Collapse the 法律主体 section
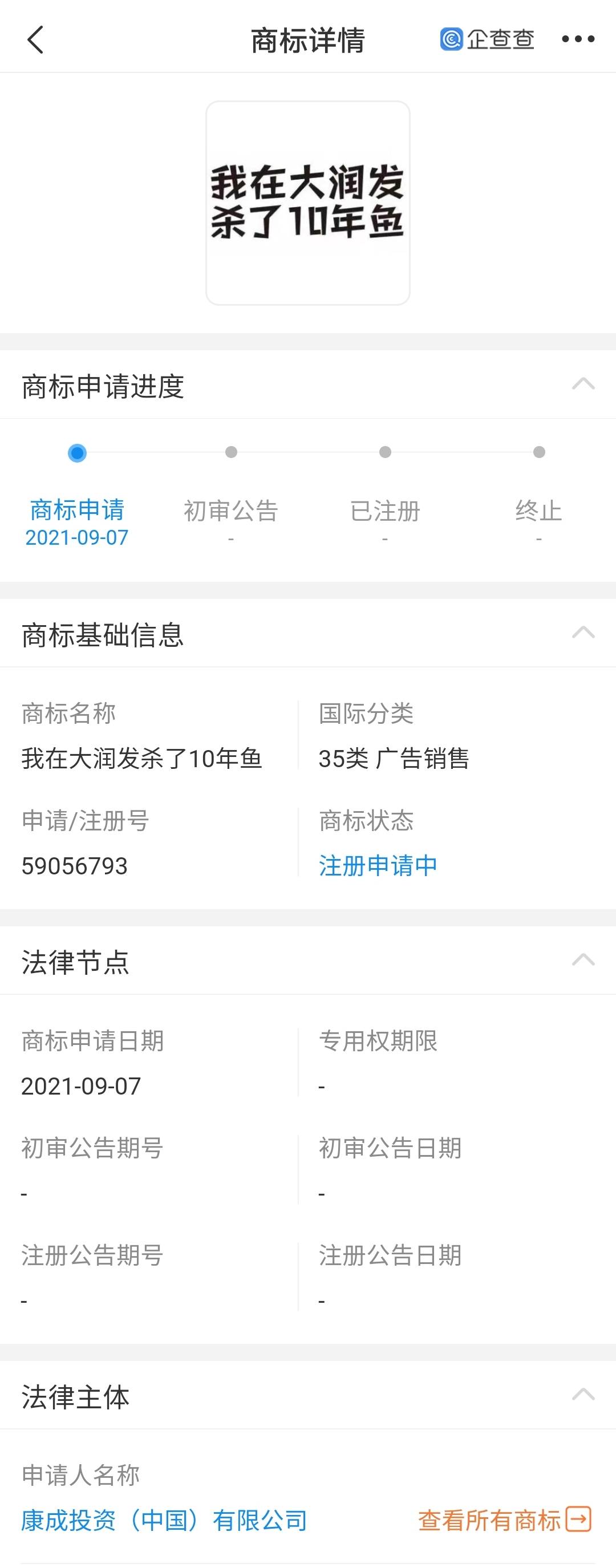Image resolution: width=616 pixels, height=1568 pixels. (x=582, y=1395)
